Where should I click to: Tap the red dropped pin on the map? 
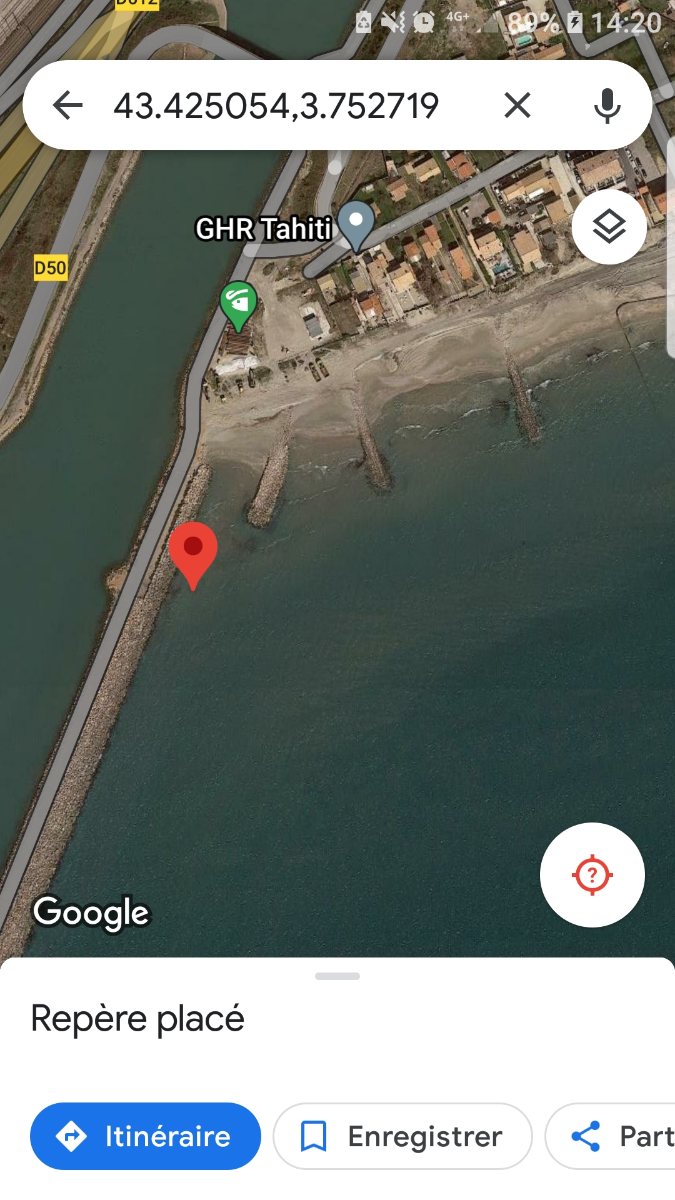pyautogui.click(x=193, y=555)
